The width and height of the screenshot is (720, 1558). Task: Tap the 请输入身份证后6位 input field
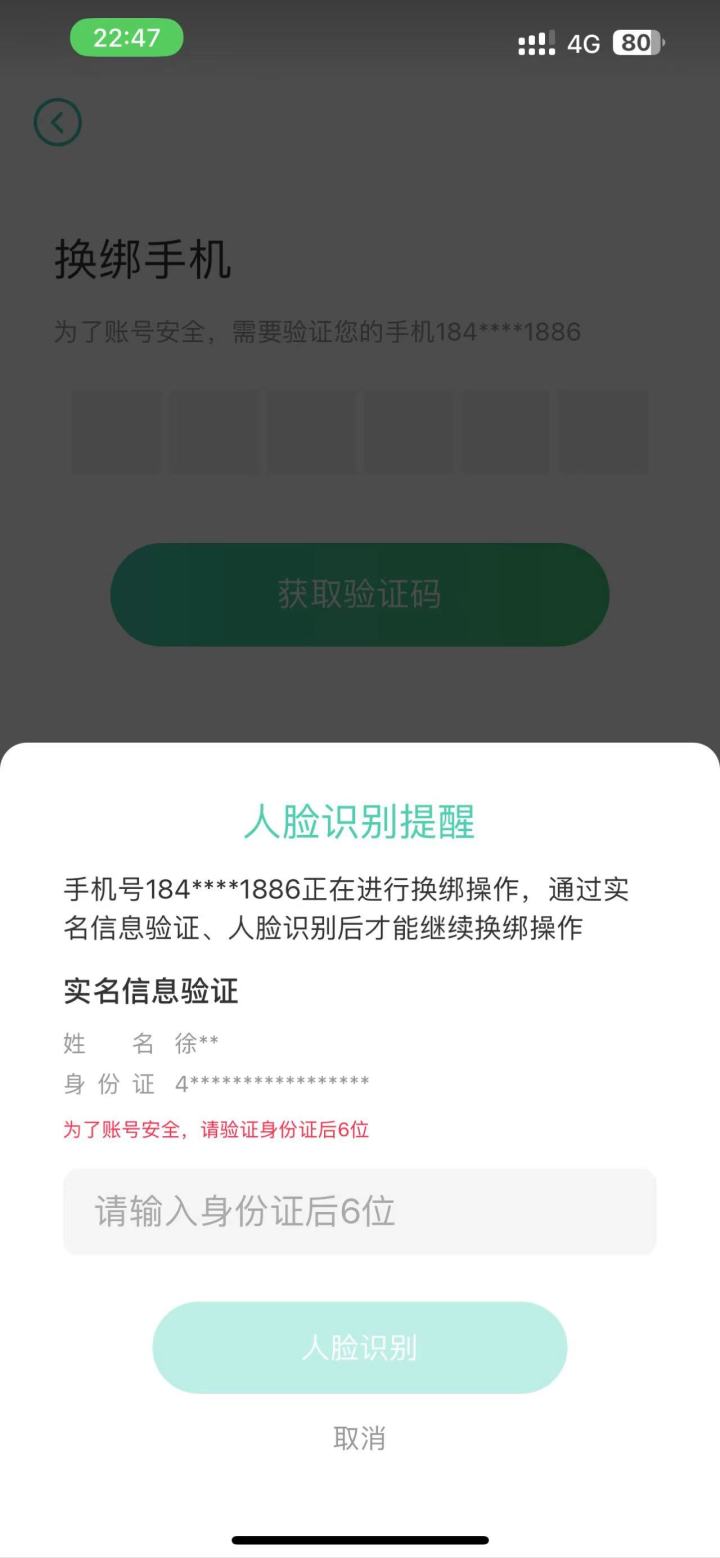358,1211
